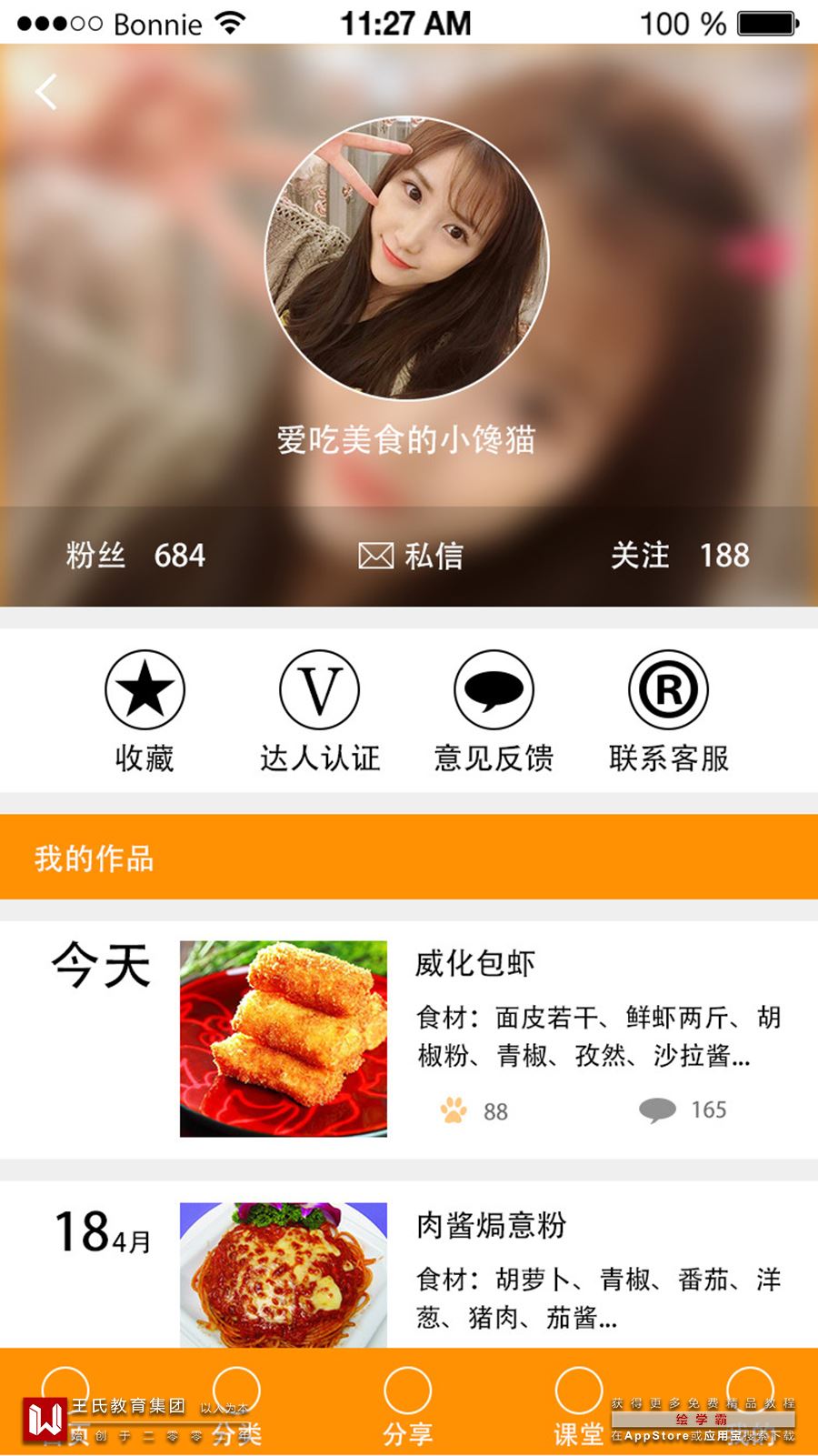This screenshot has height=1456, width=818.
Task: Switch to the 课堂 tab
Action: (579, 1406)
